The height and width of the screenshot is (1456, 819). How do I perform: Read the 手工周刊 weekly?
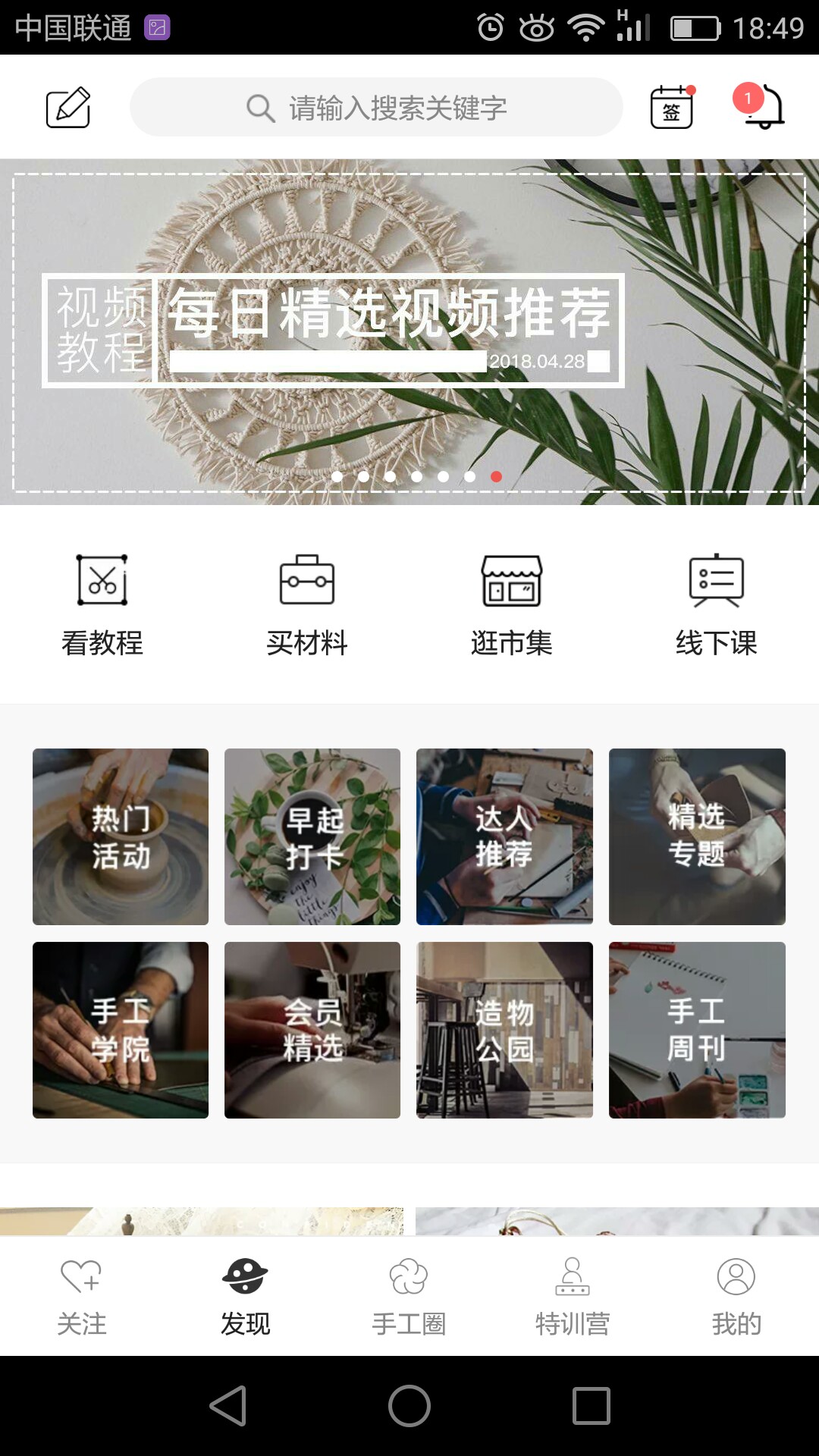pyautogui.click(x=697, y=1030)
